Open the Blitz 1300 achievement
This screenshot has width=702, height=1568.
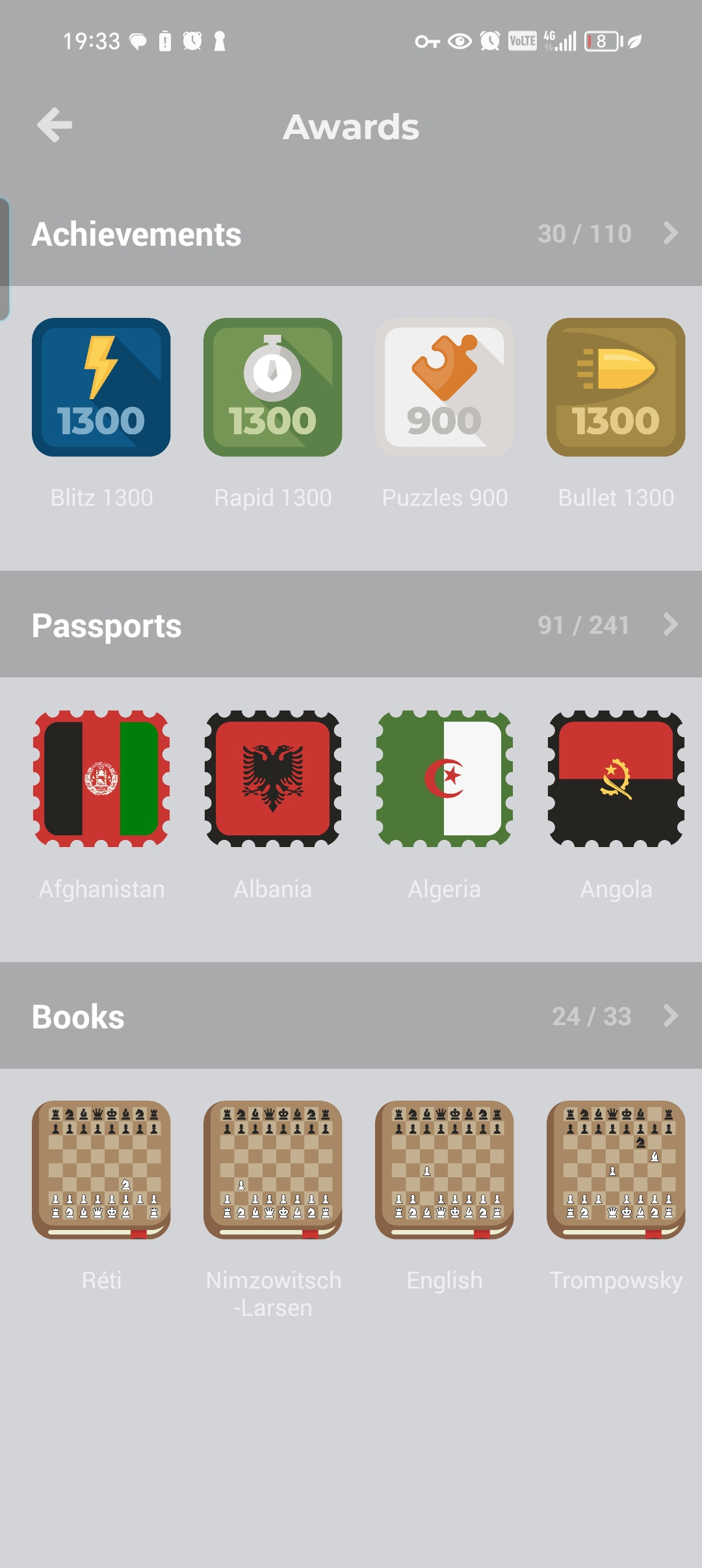click(101, 387)
